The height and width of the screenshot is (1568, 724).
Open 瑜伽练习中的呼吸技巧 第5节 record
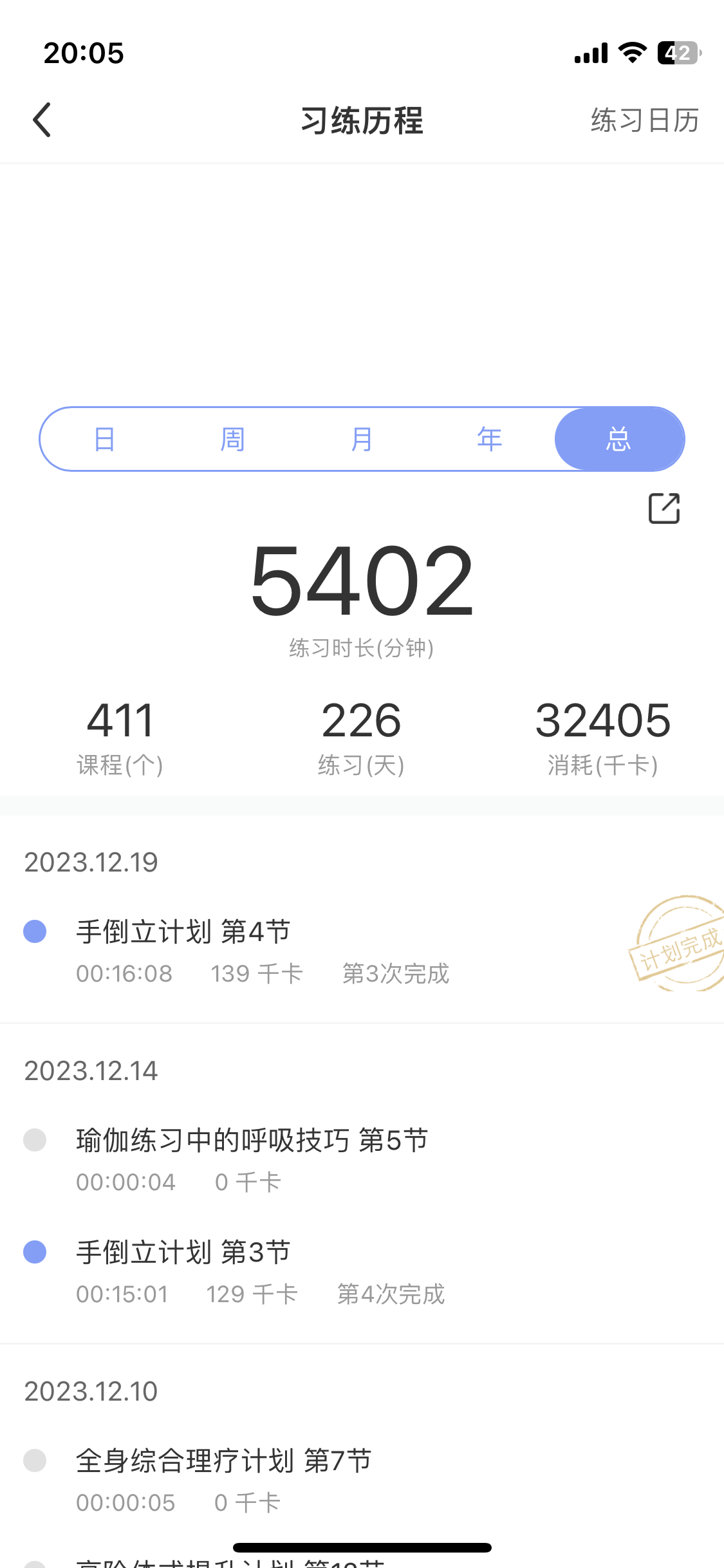pyautogui.click(x=362, y=1160)
